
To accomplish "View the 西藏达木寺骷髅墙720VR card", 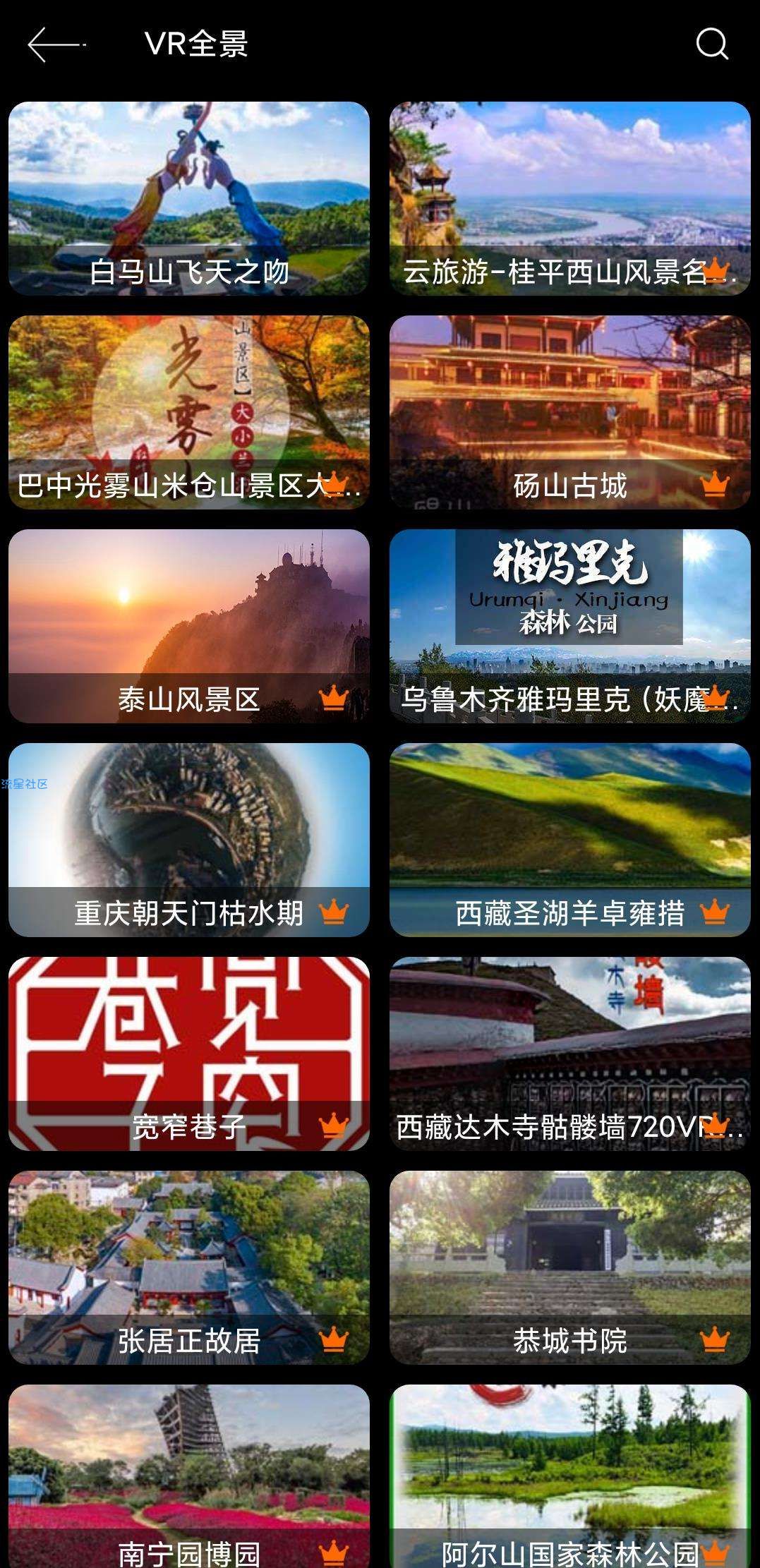I will [569, 1054].
